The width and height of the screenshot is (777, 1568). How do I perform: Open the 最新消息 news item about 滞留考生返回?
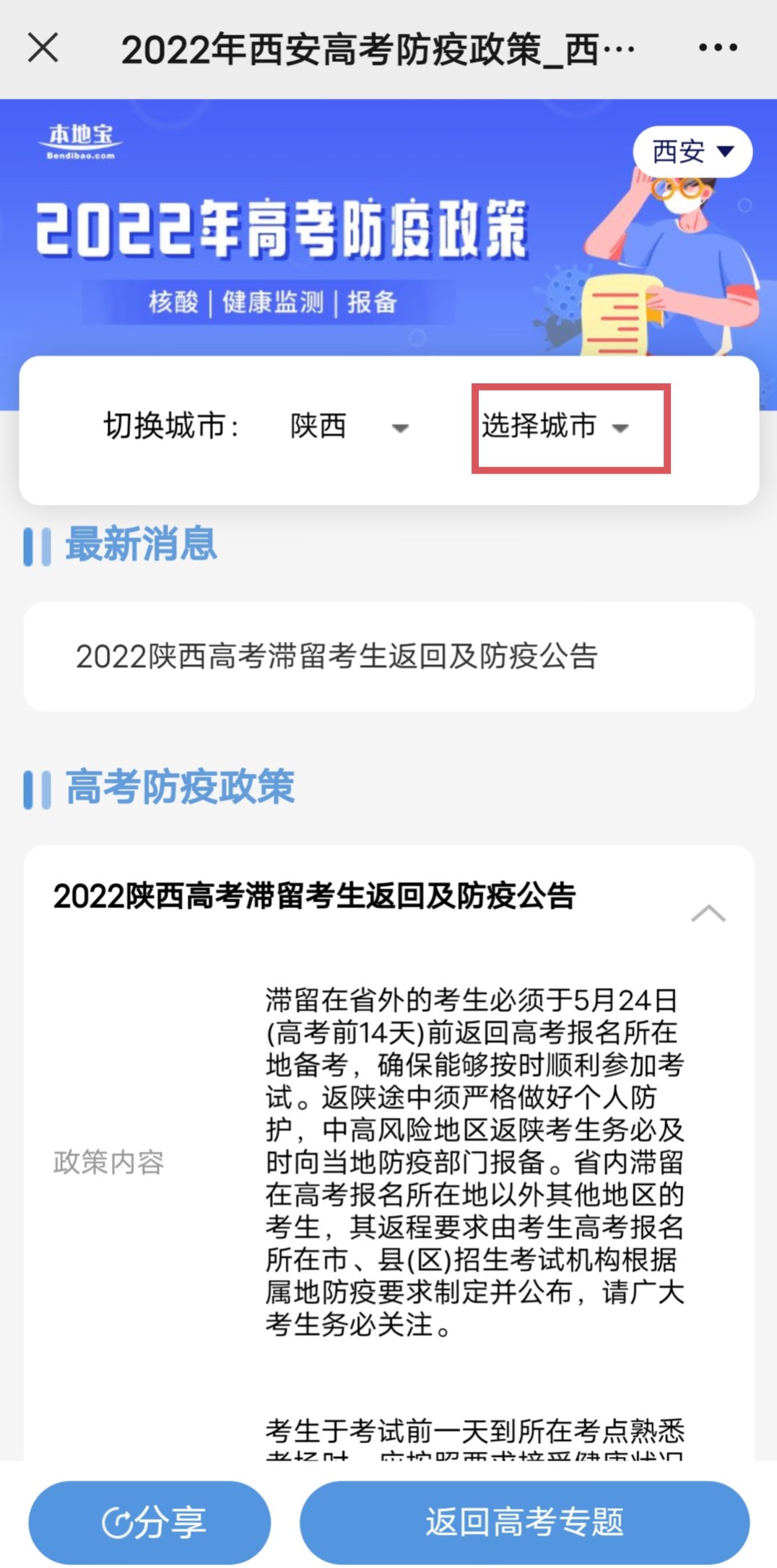[337, 657]
